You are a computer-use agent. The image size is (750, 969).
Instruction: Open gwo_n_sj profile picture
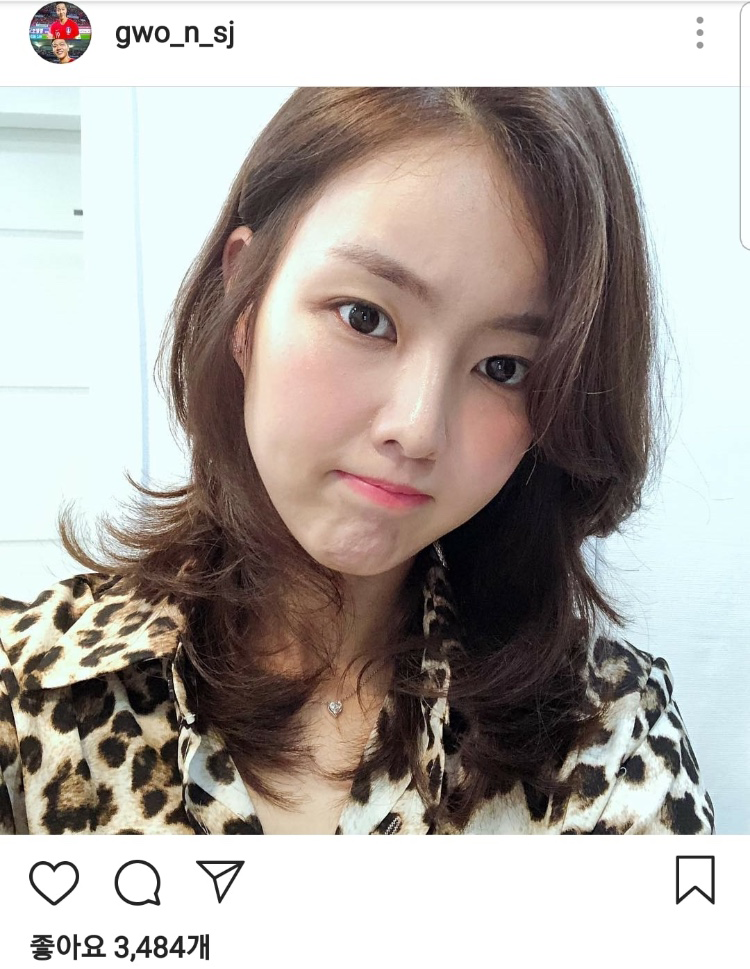[60, 33]
